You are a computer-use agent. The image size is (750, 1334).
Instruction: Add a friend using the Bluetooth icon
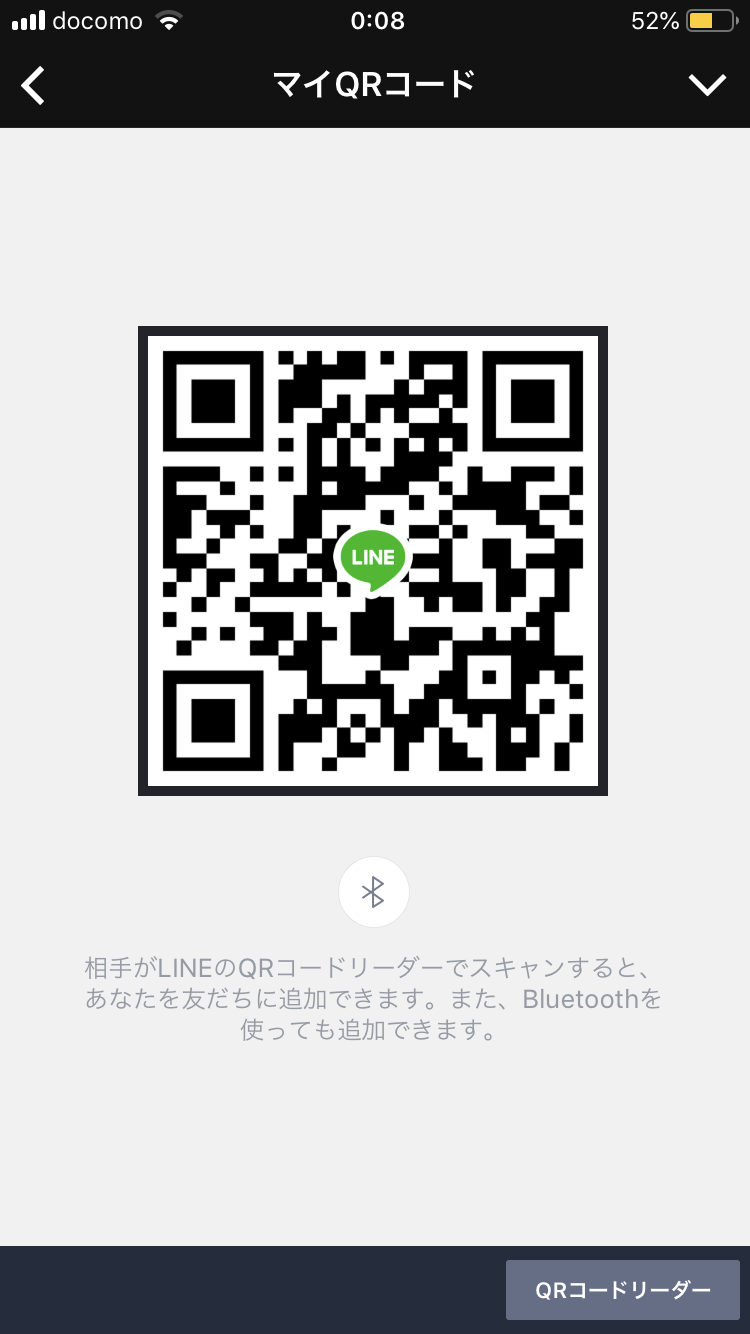tap(374, 892)
